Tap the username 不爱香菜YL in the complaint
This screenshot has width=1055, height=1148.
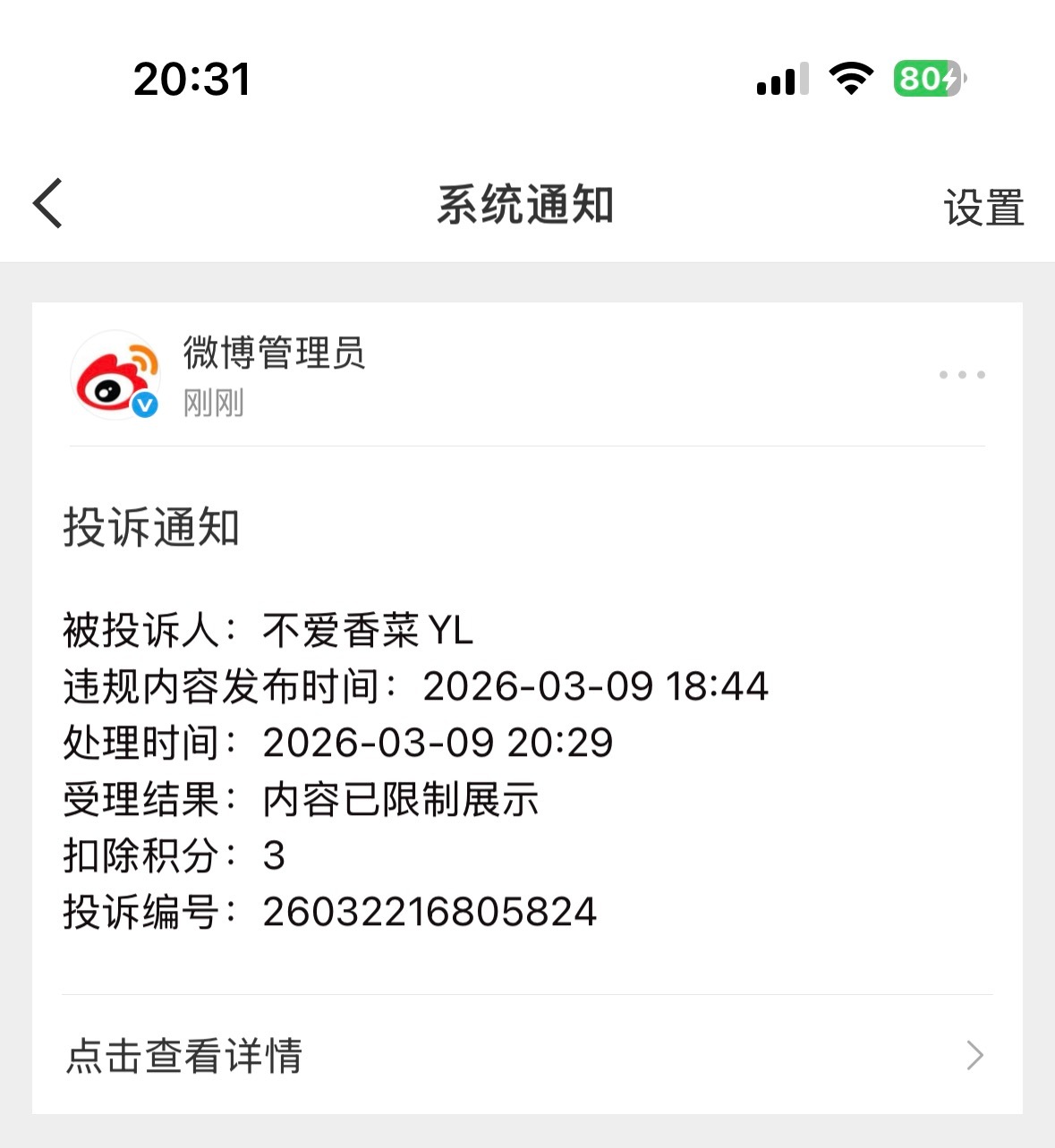369,632
